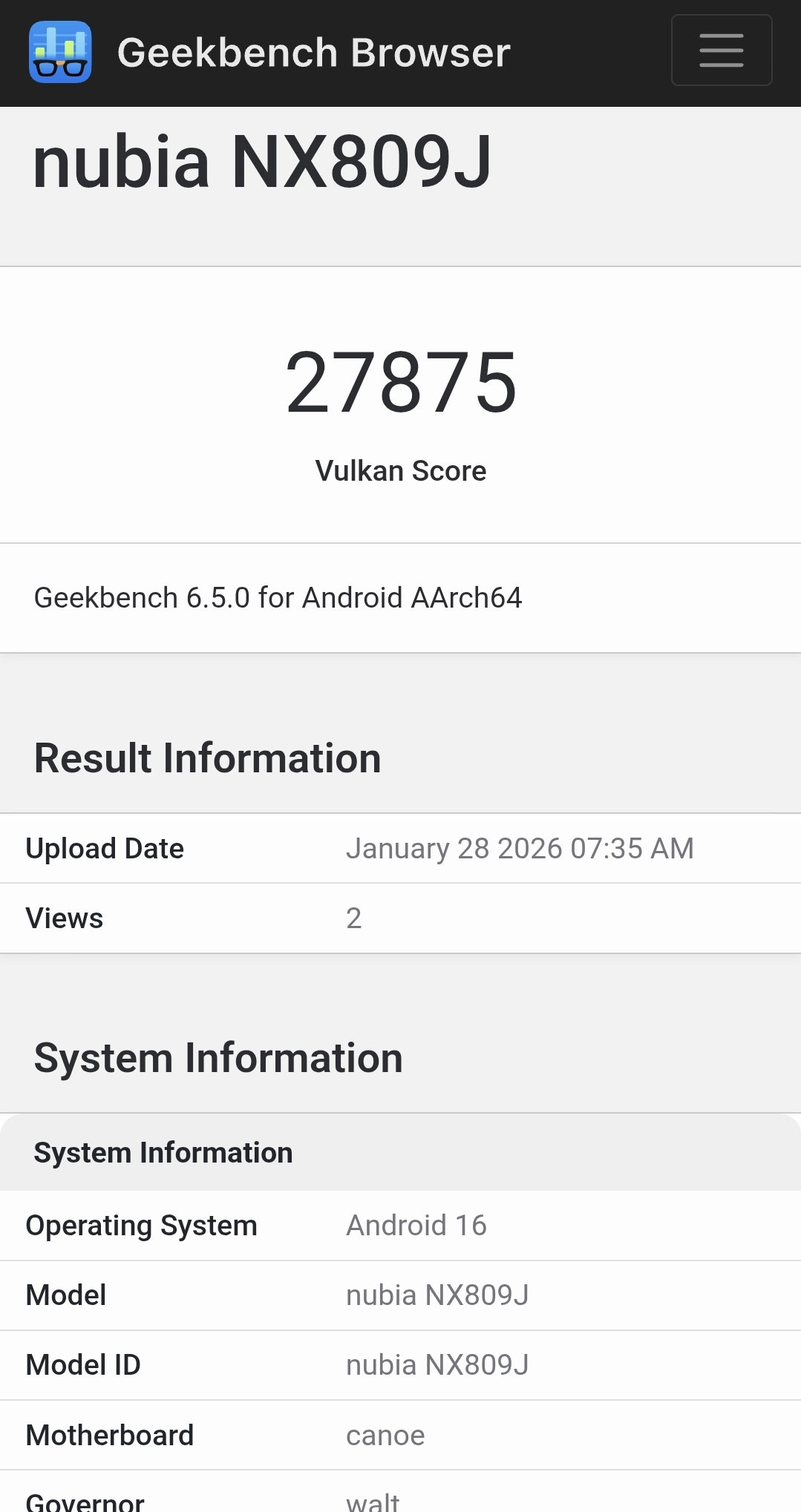
Task: Open the Geekbench 6.5.0 for Android link
Action: 278,597
